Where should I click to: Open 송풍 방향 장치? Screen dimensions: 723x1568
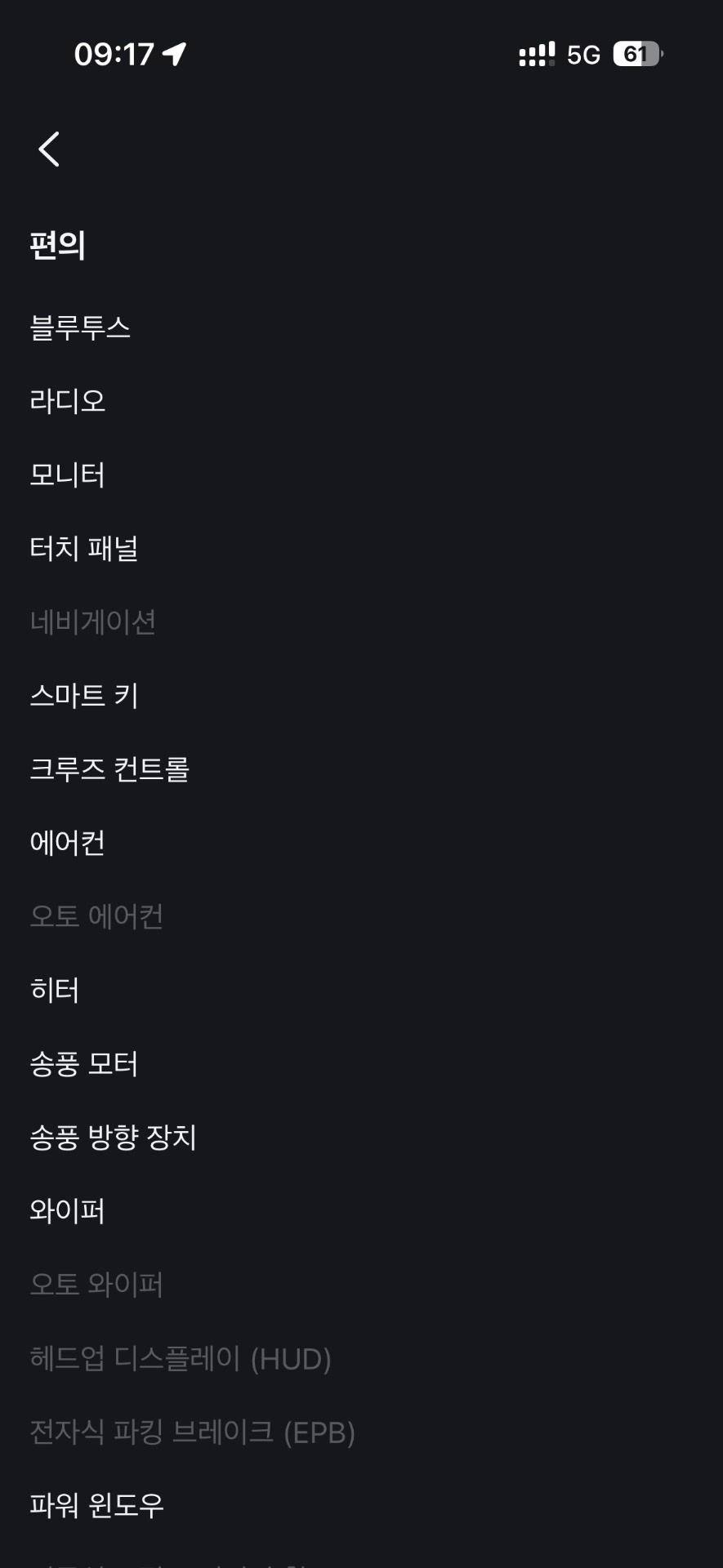pos(114,1137)
